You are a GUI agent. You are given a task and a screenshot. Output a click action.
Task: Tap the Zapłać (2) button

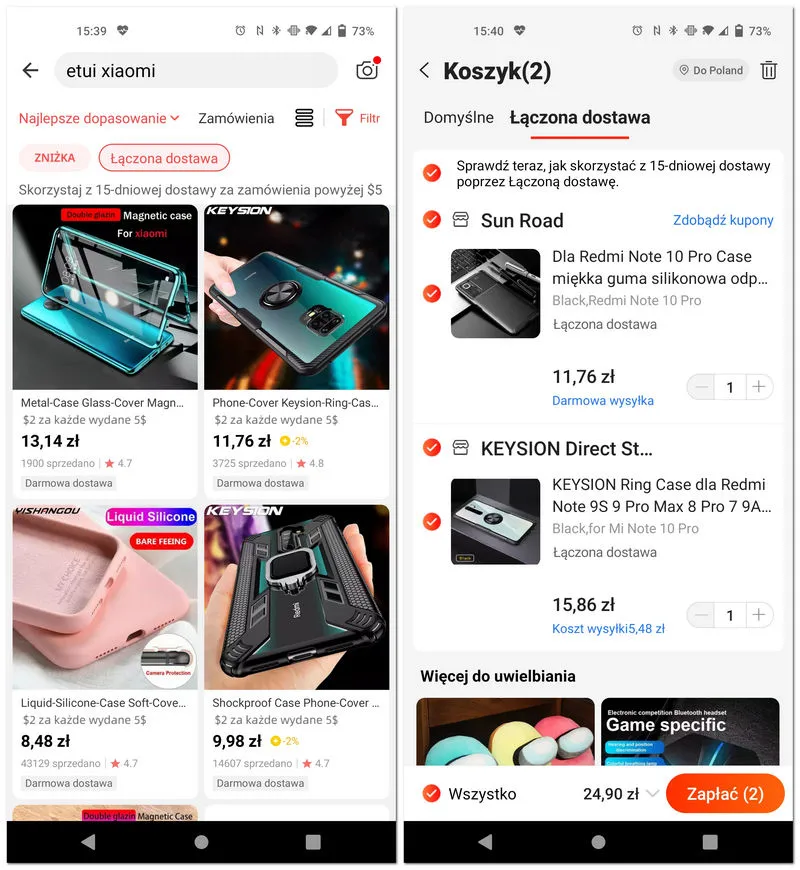pyautogui.click(x=725, y=793)
